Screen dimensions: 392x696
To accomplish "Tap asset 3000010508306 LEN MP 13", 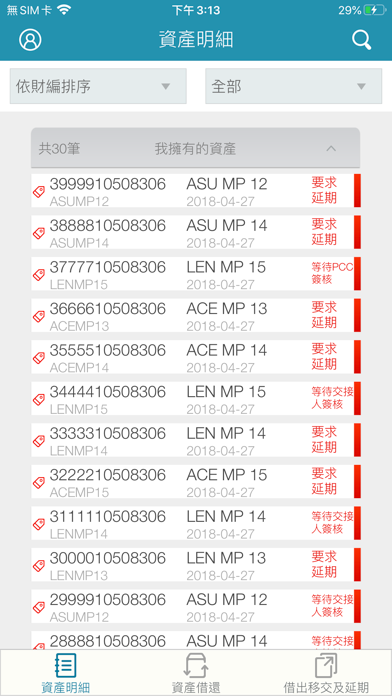I will point(196,565).
